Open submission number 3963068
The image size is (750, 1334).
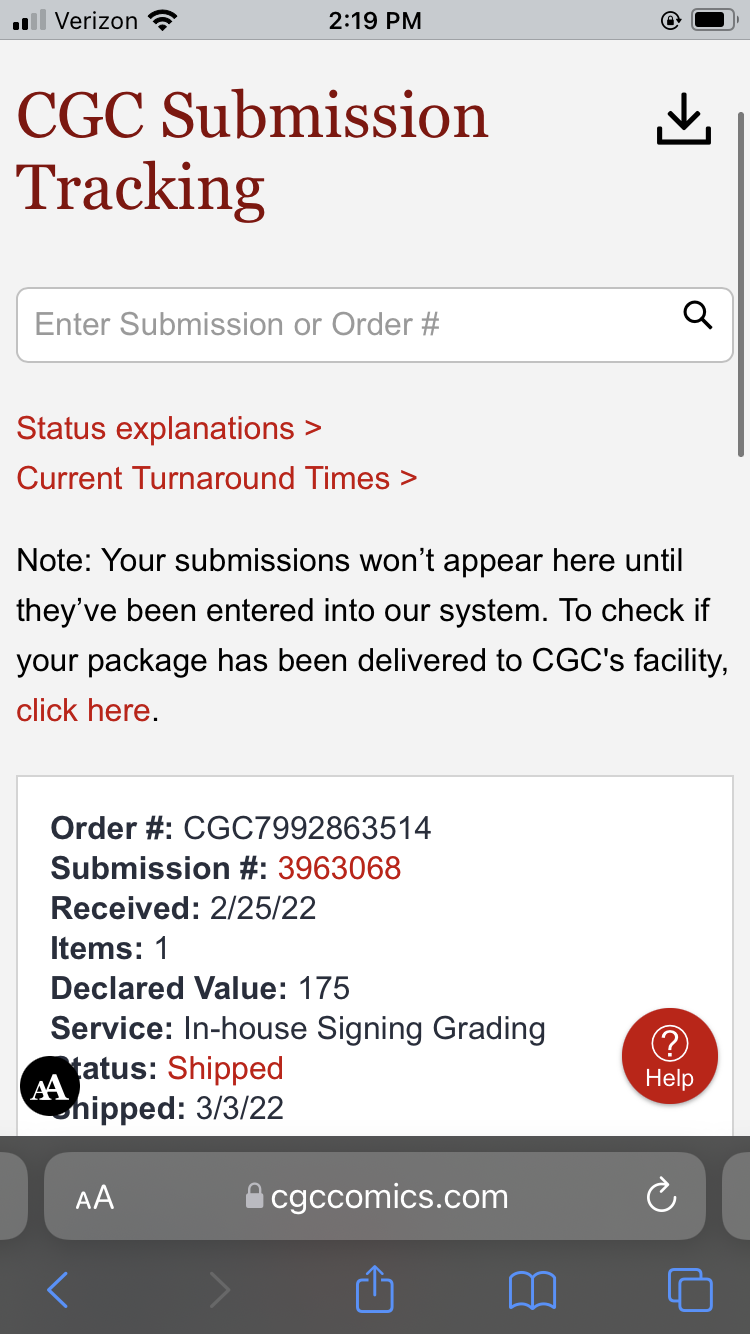pos(339,868)
